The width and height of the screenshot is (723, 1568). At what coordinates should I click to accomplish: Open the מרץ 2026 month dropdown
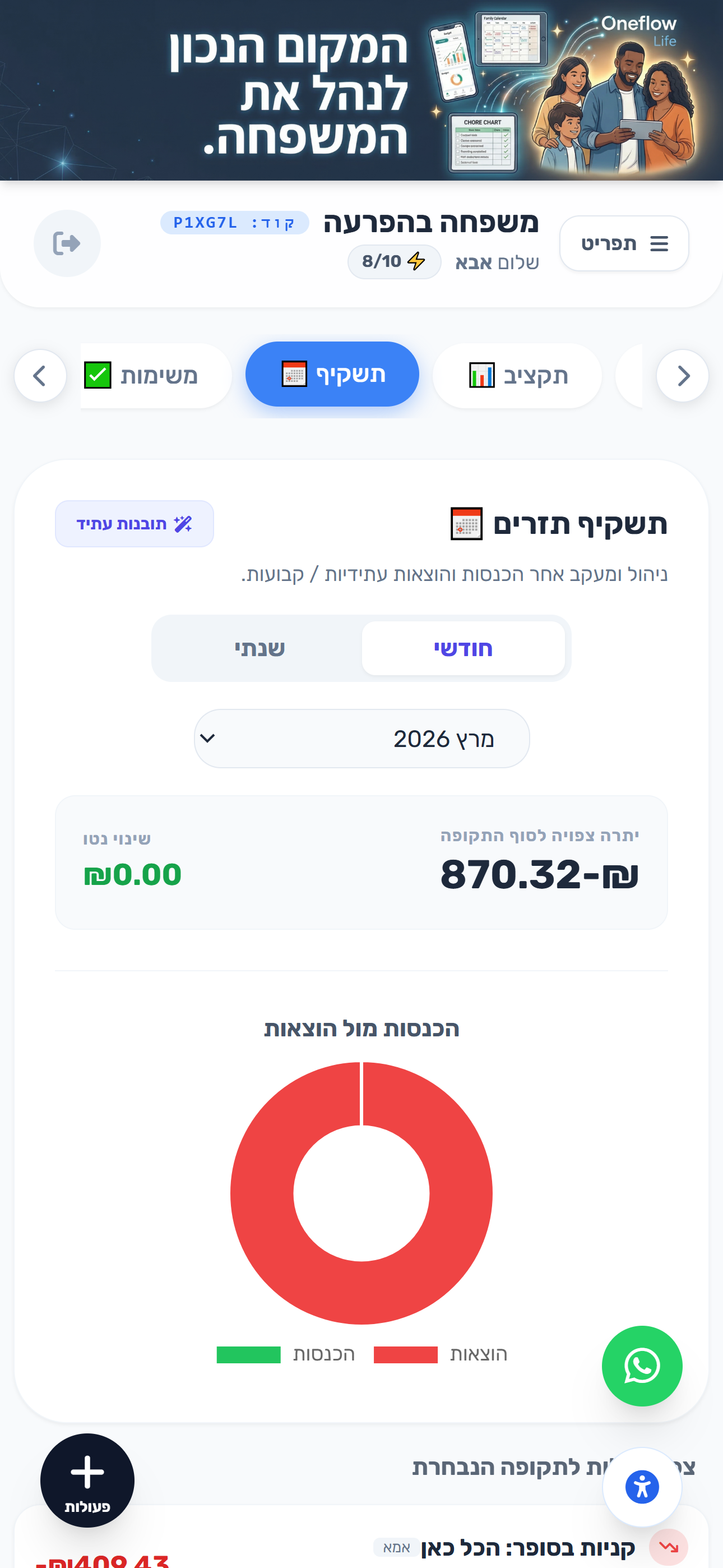361,739
